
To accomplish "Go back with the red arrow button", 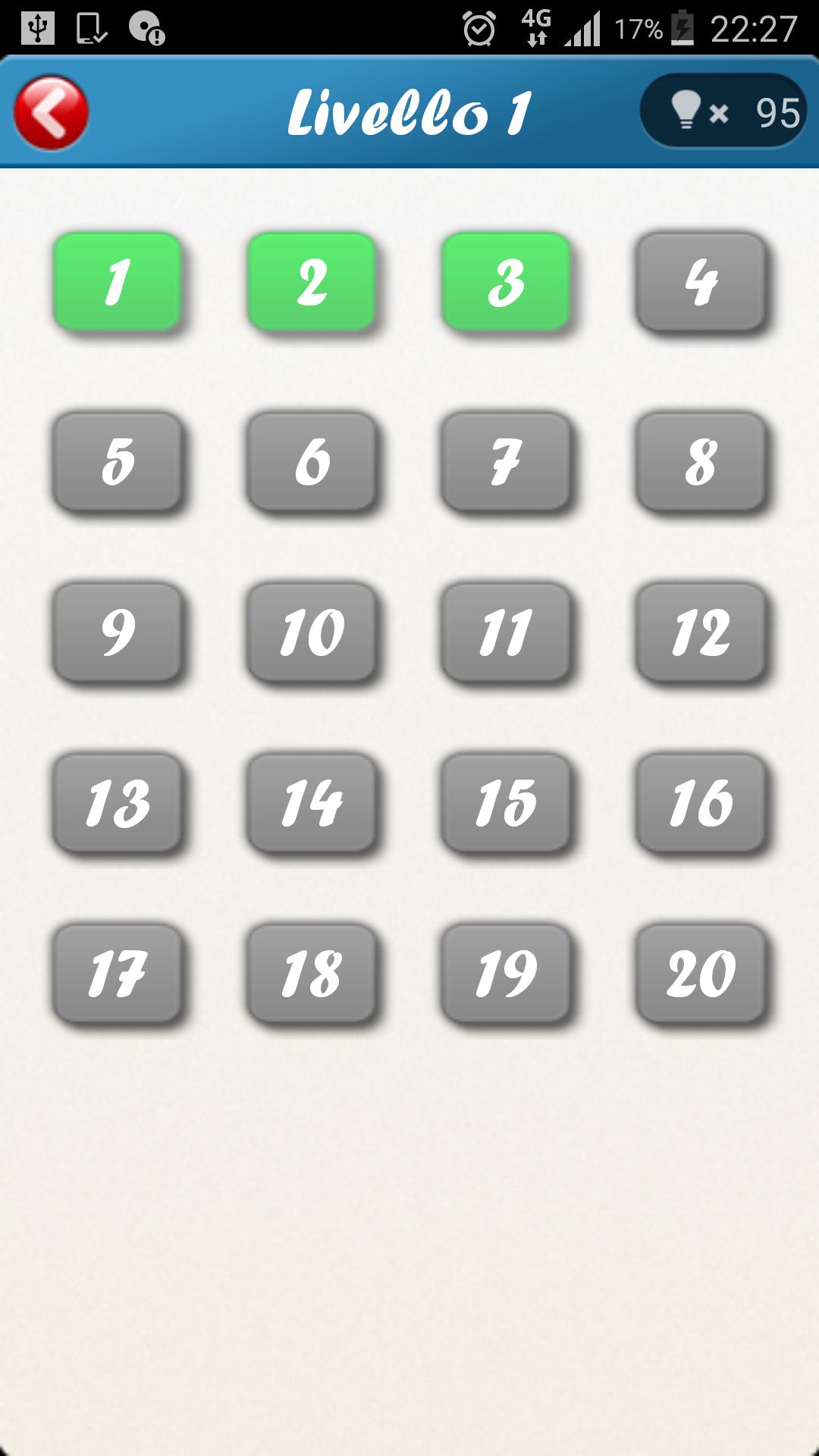I will pos(51,113).
